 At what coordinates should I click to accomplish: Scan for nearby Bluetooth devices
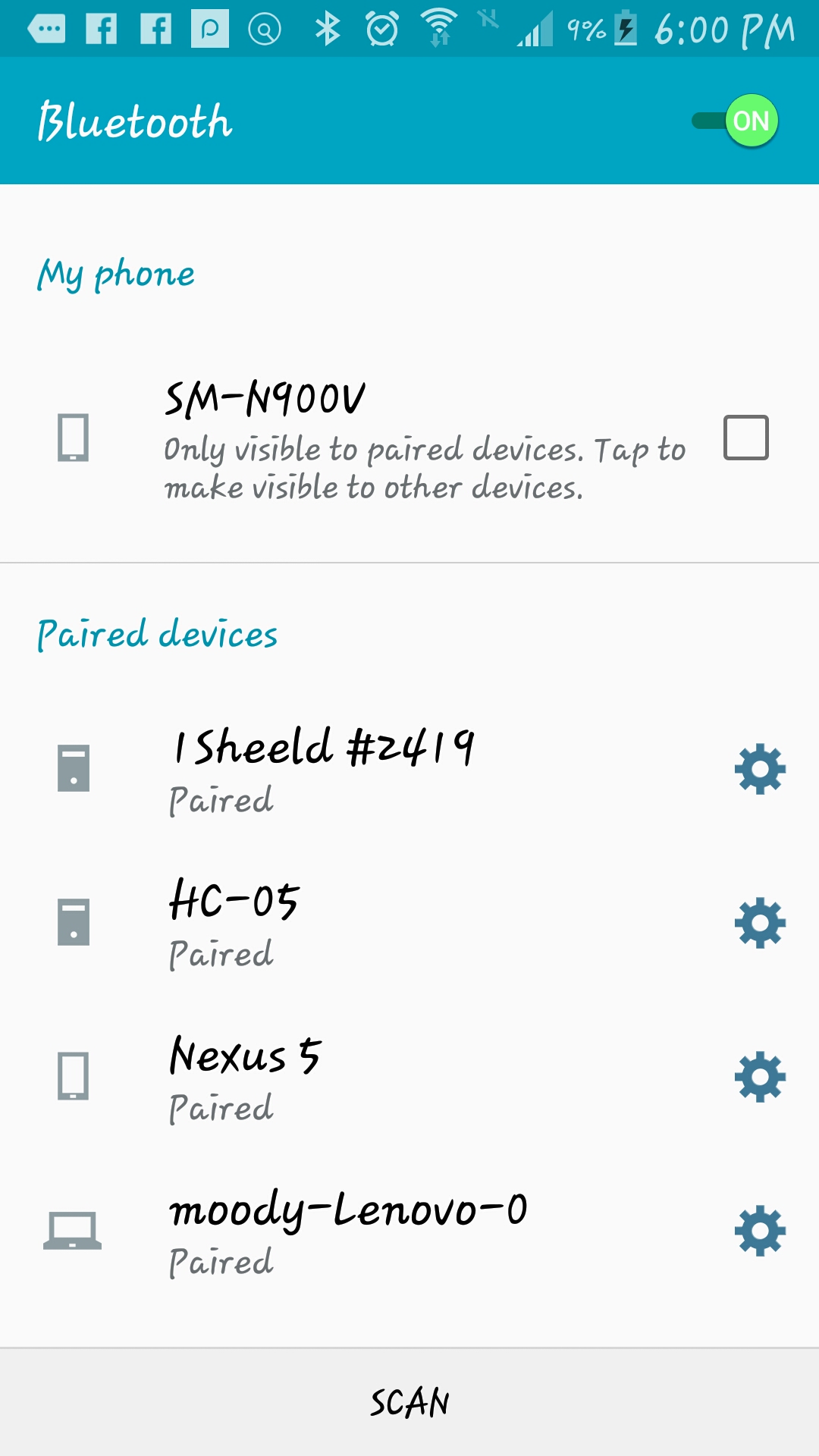pos(409,1403)
